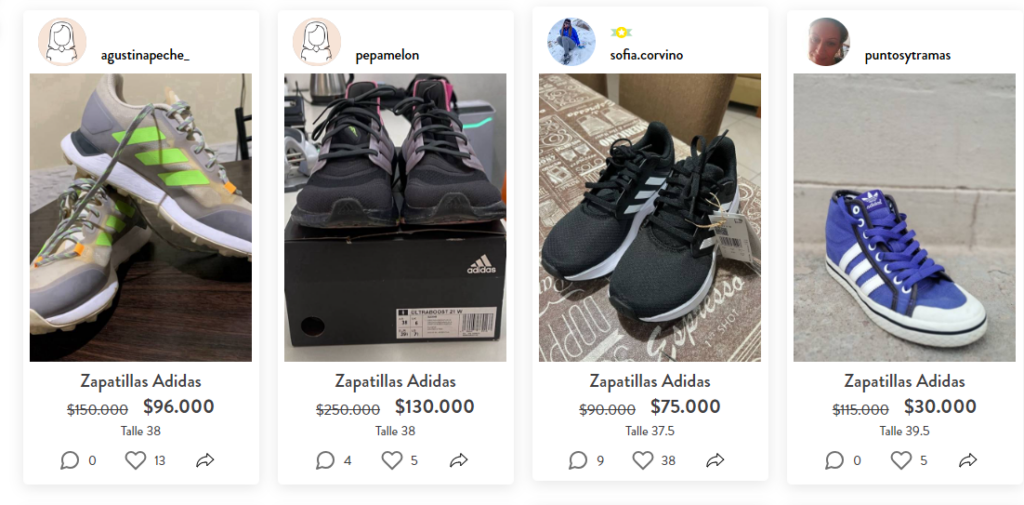Like puntosytramas' sneaker listing
Screen dimensions: 1024x505
pos(901,460)
